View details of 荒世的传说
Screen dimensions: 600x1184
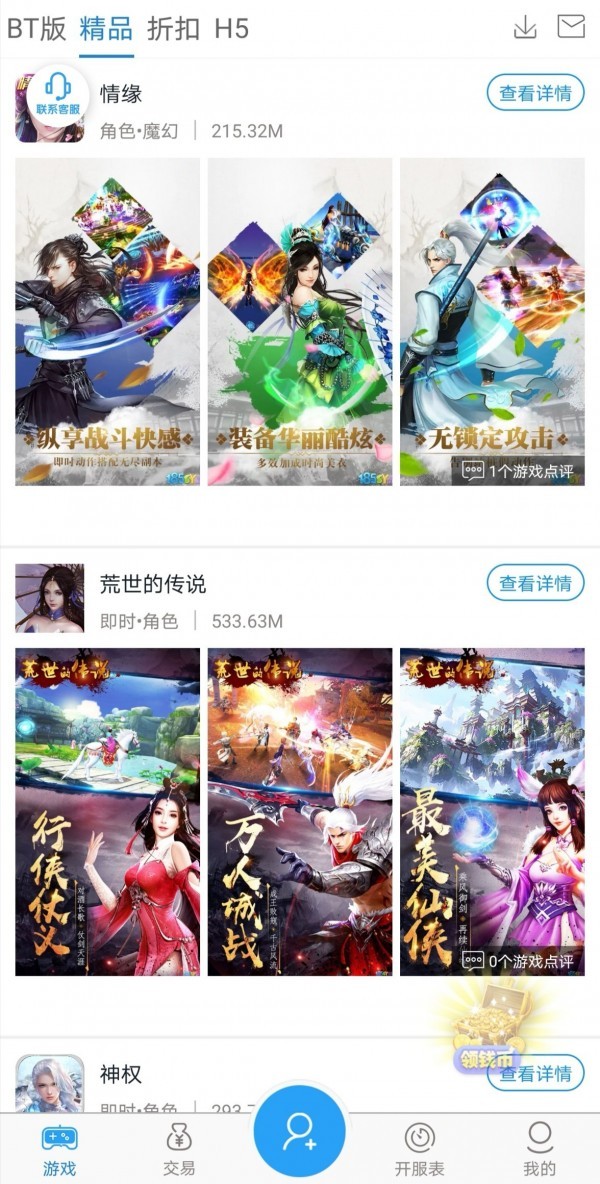[x=535, y=583]
